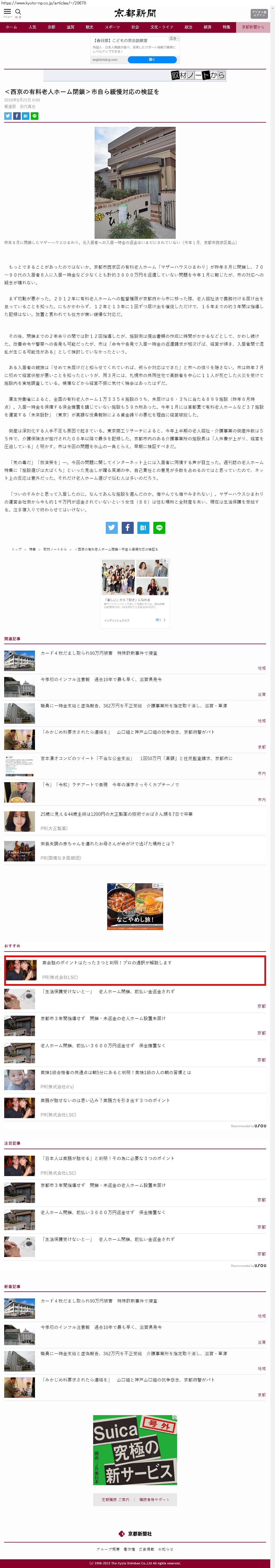View 英検1級合格者の共通点 sponsored article
This screenshot has width=275, height=1568.
116,1072
